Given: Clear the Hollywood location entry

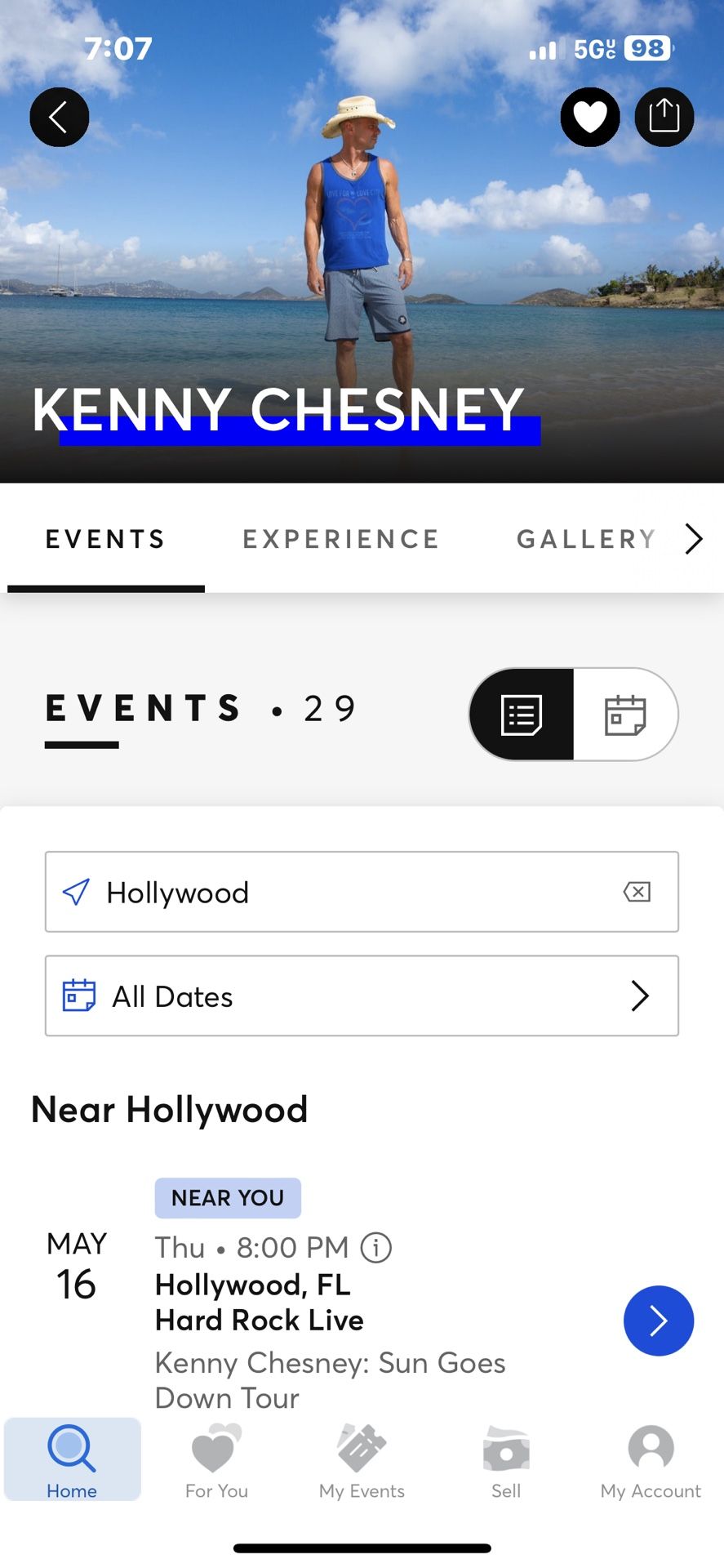Looking at the screenshot, I should [x=637, y=892].
